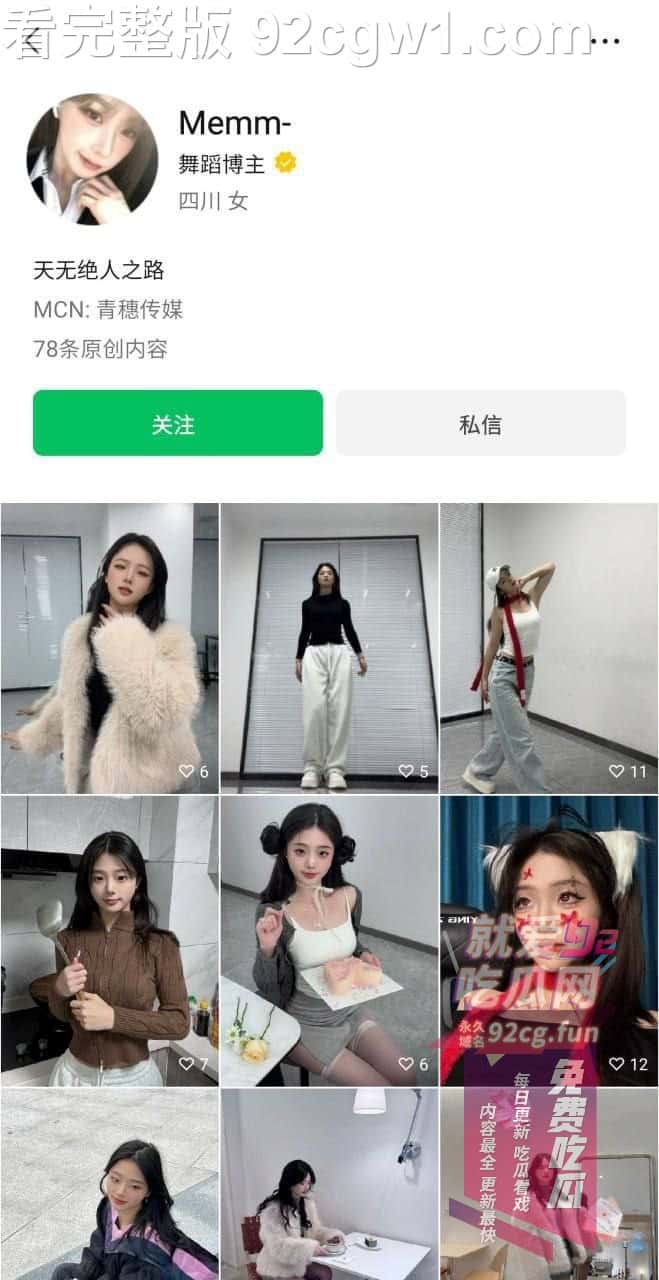Open the fluffy cream coat post
This screenshot has height=1280, width=659.
pyautogui.click(x=109, y=648)
